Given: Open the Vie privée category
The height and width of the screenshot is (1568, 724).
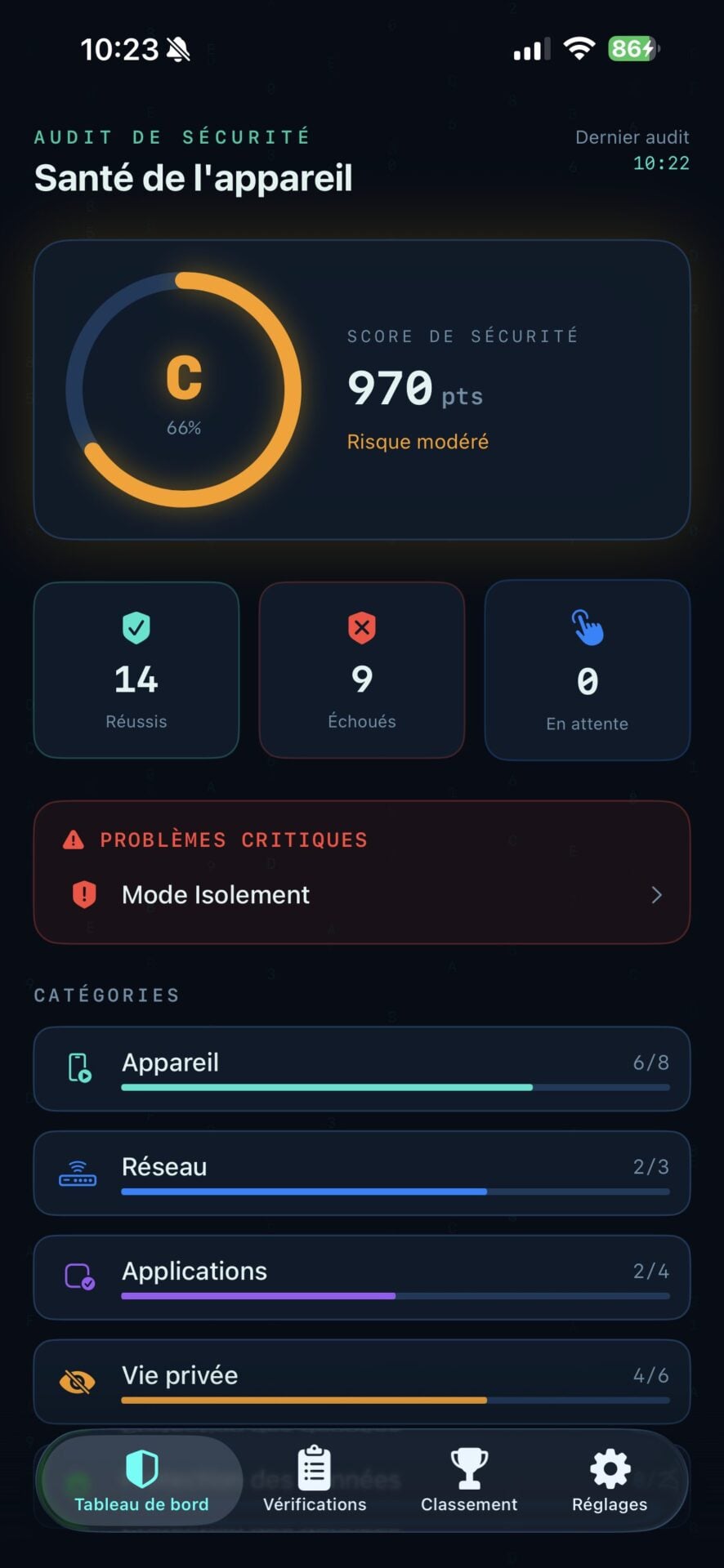Looking at the screenshot, I should pos(361,1382).
